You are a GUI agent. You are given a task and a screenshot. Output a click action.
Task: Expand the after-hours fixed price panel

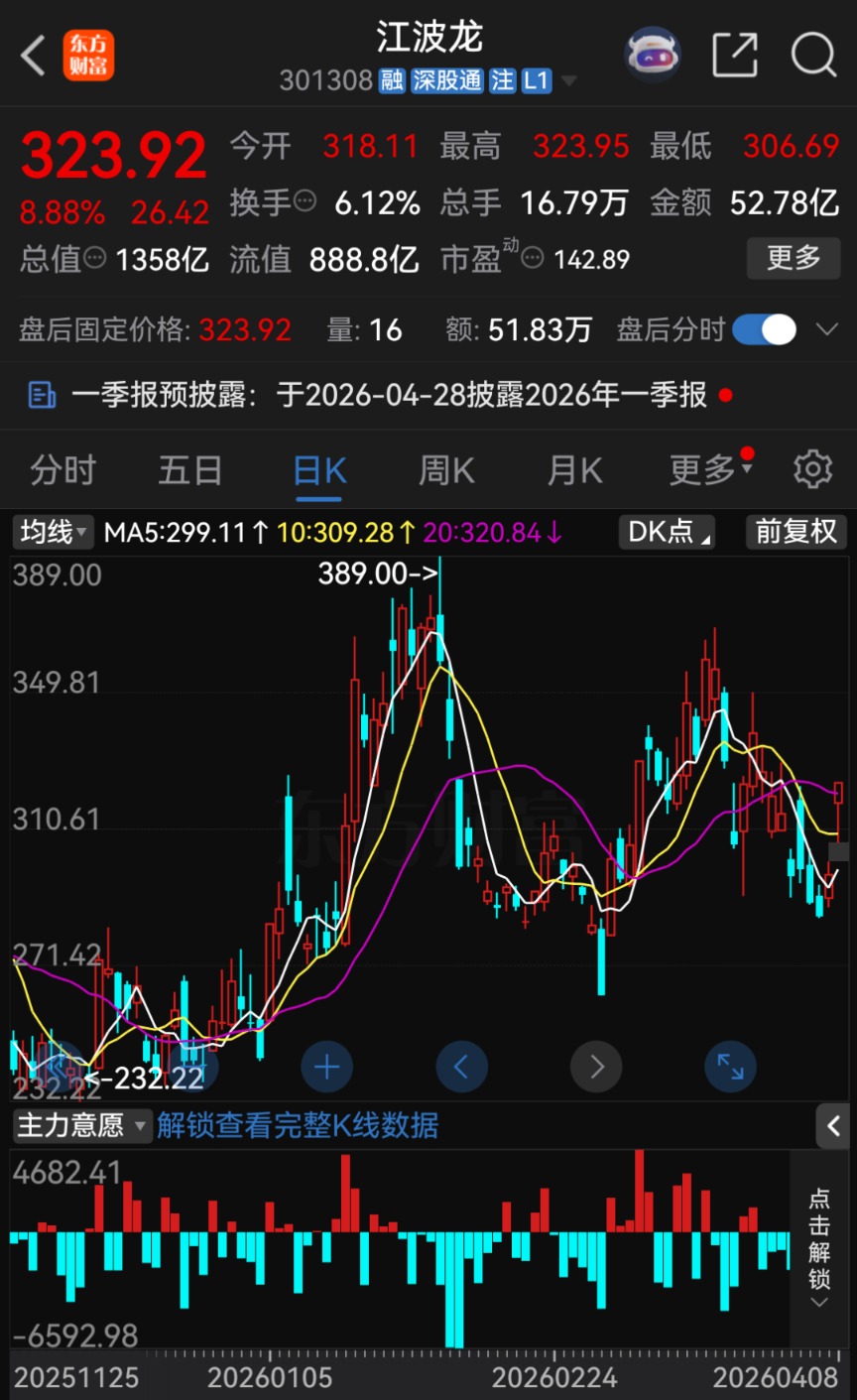click(x=826, y=329)
